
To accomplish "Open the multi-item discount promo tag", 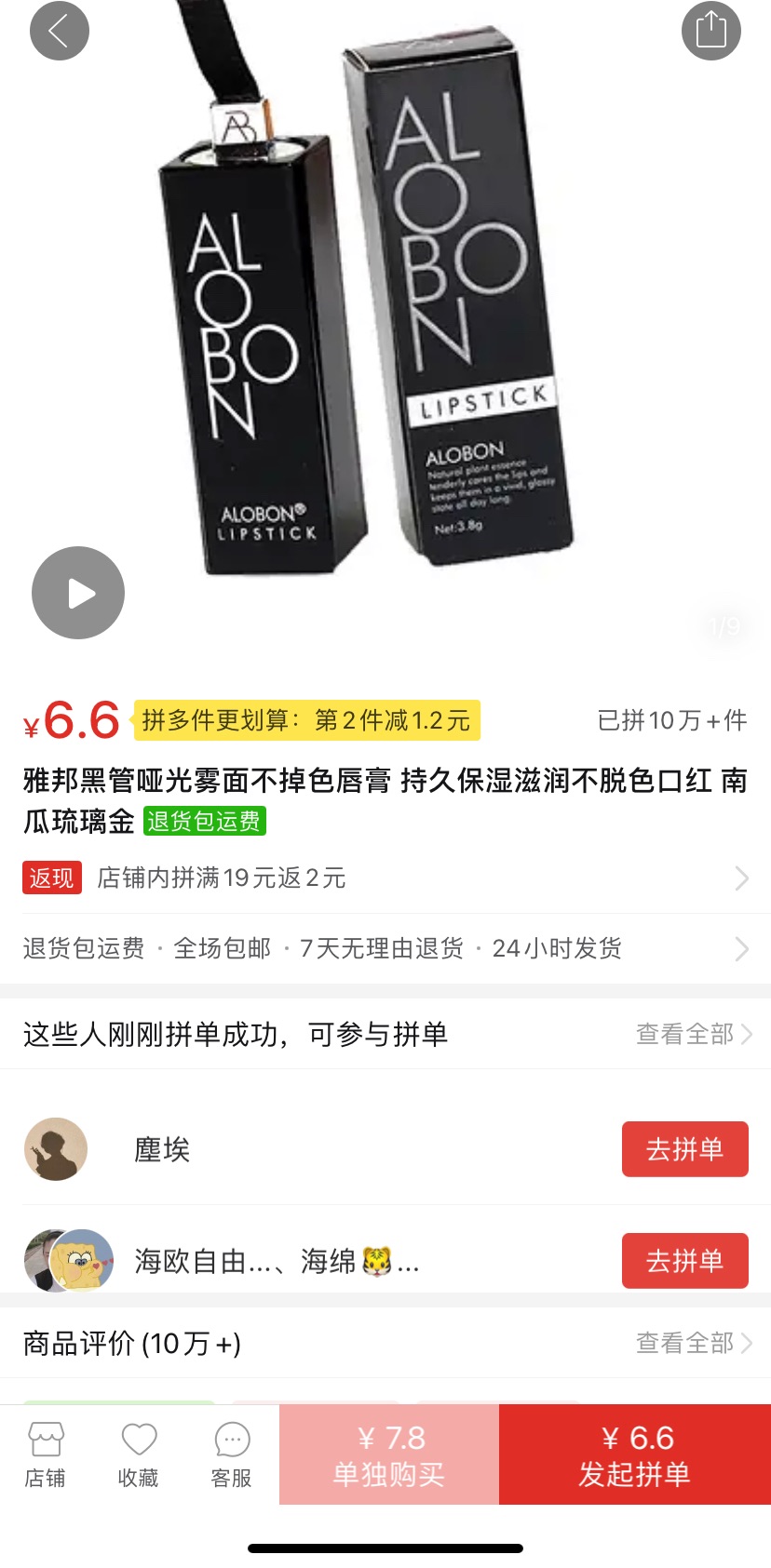I will coord(306,720).
